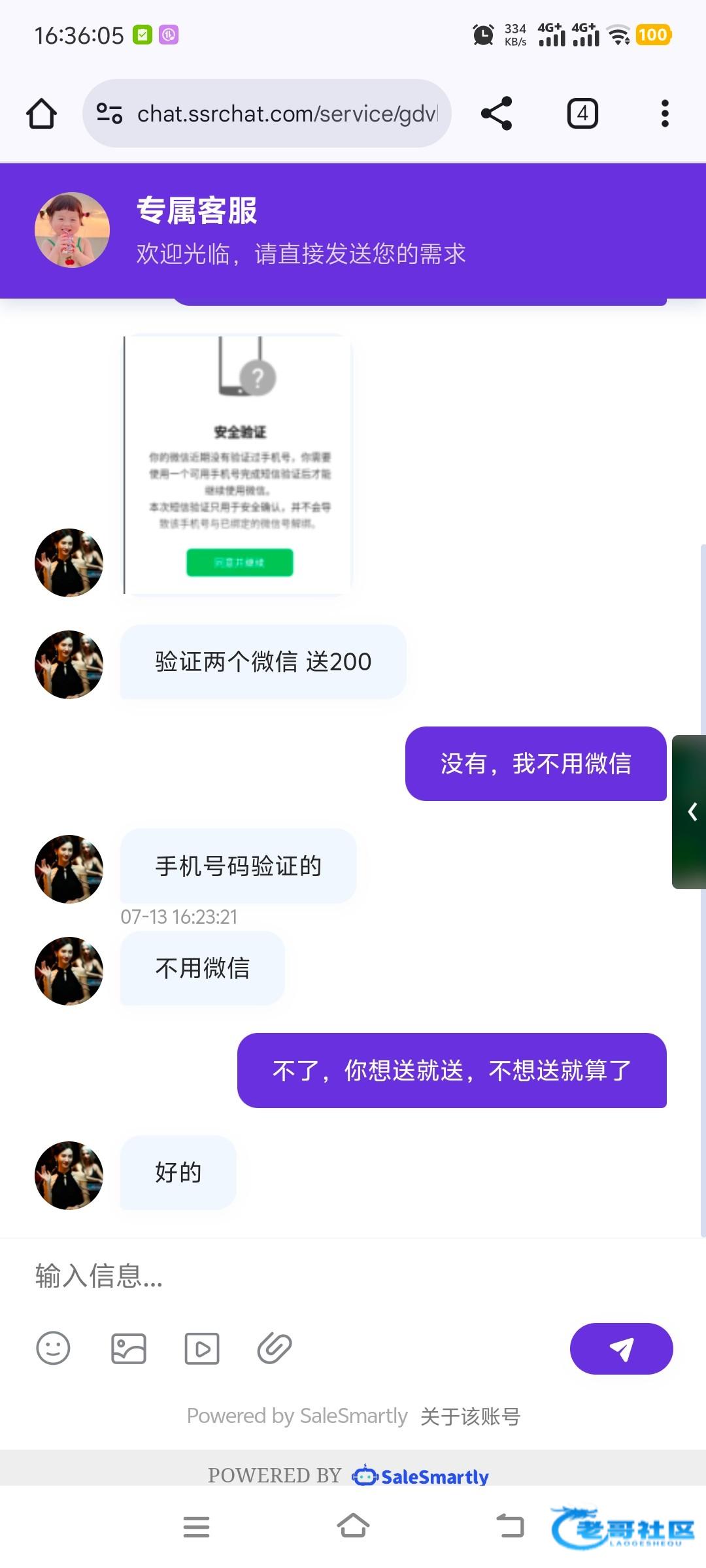
Task: Go to the system home screen
Action: tap(353, 1527)
